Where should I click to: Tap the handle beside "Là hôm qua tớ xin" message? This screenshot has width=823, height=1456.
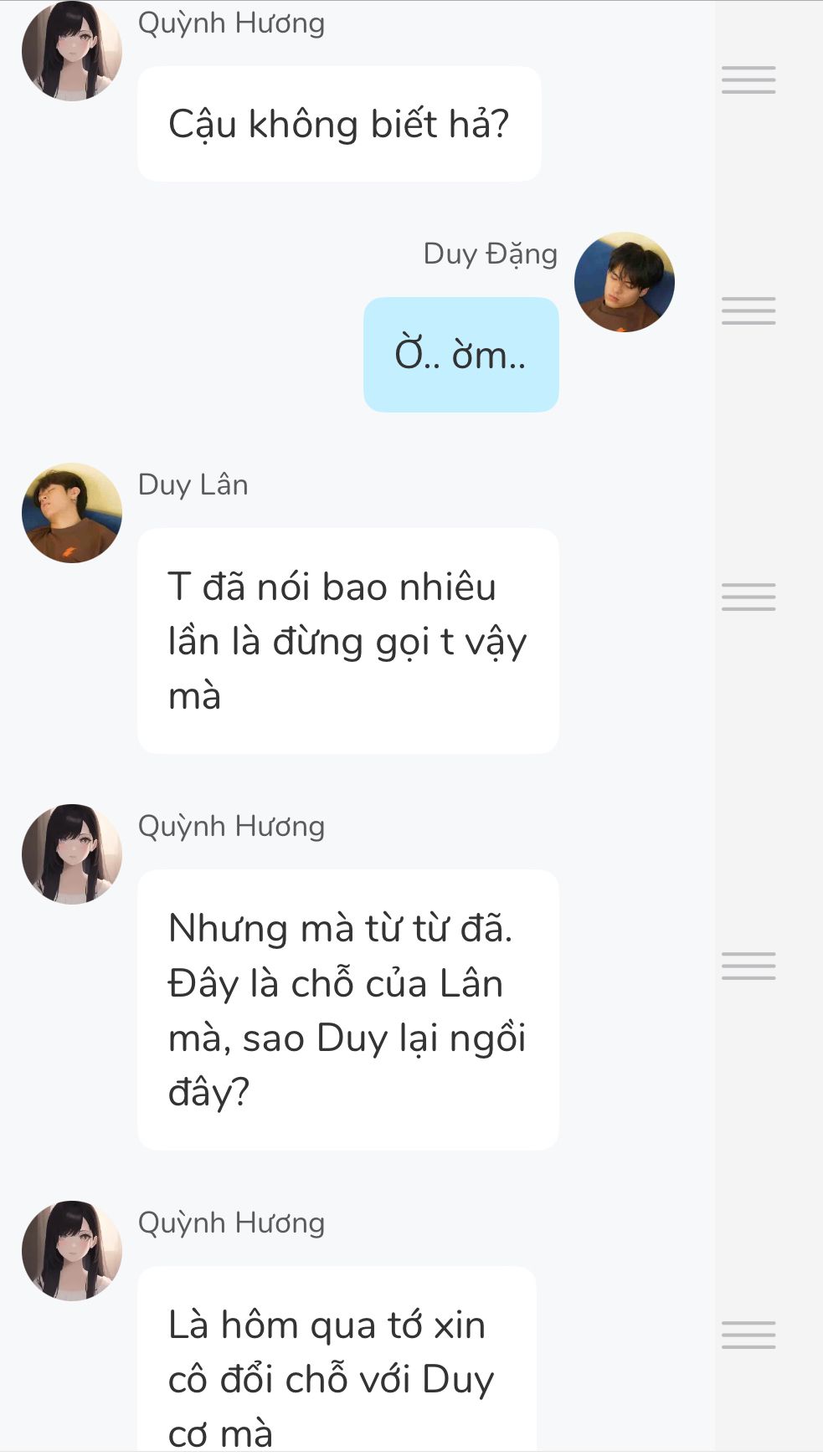click(x=748, y=1335)
